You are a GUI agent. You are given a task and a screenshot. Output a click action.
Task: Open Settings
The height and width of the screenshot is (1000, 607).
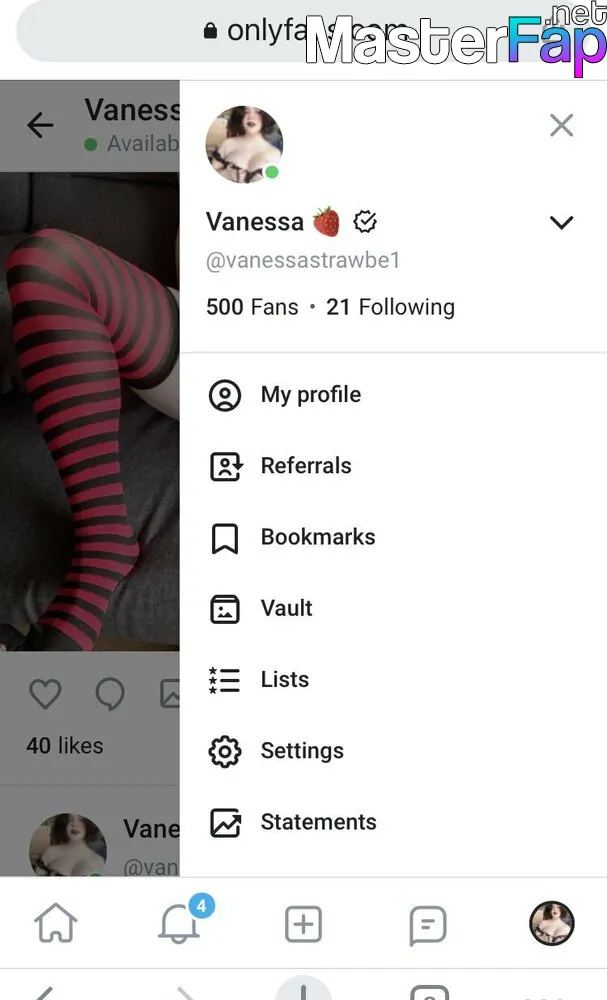(393, 751)
